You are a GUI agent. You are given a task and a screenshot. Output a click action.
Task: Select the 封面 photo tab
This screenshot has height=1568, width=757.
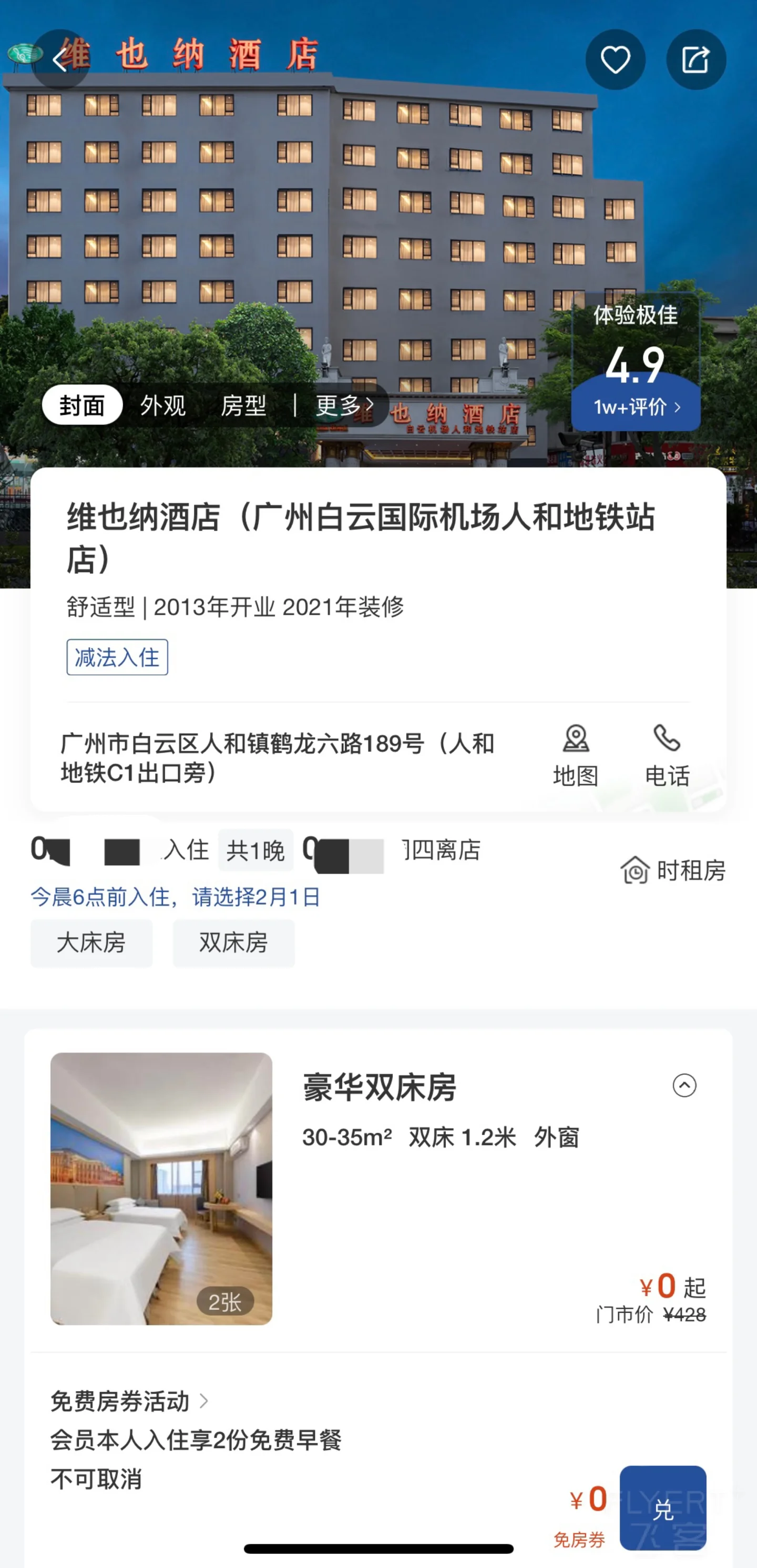pyautogui.click(x=82, y=405)
